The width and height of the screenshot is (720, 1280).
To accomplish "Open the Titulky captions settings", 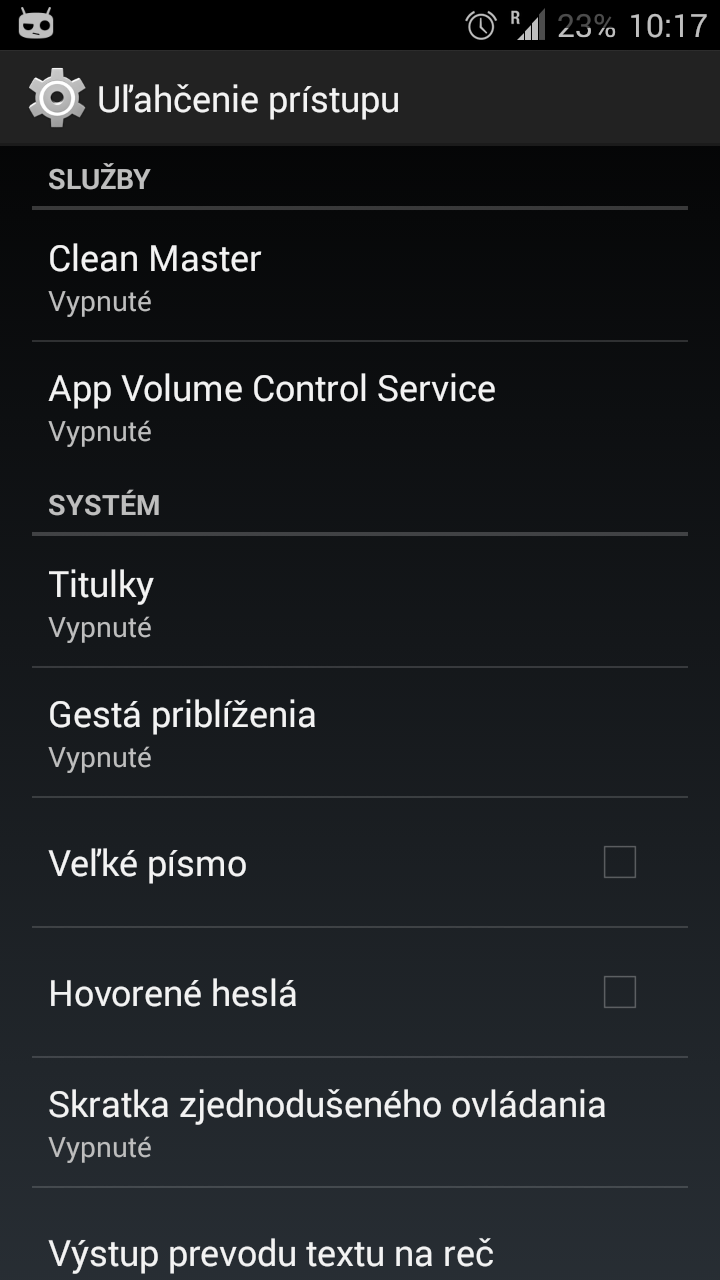I will tap(360, 602).
